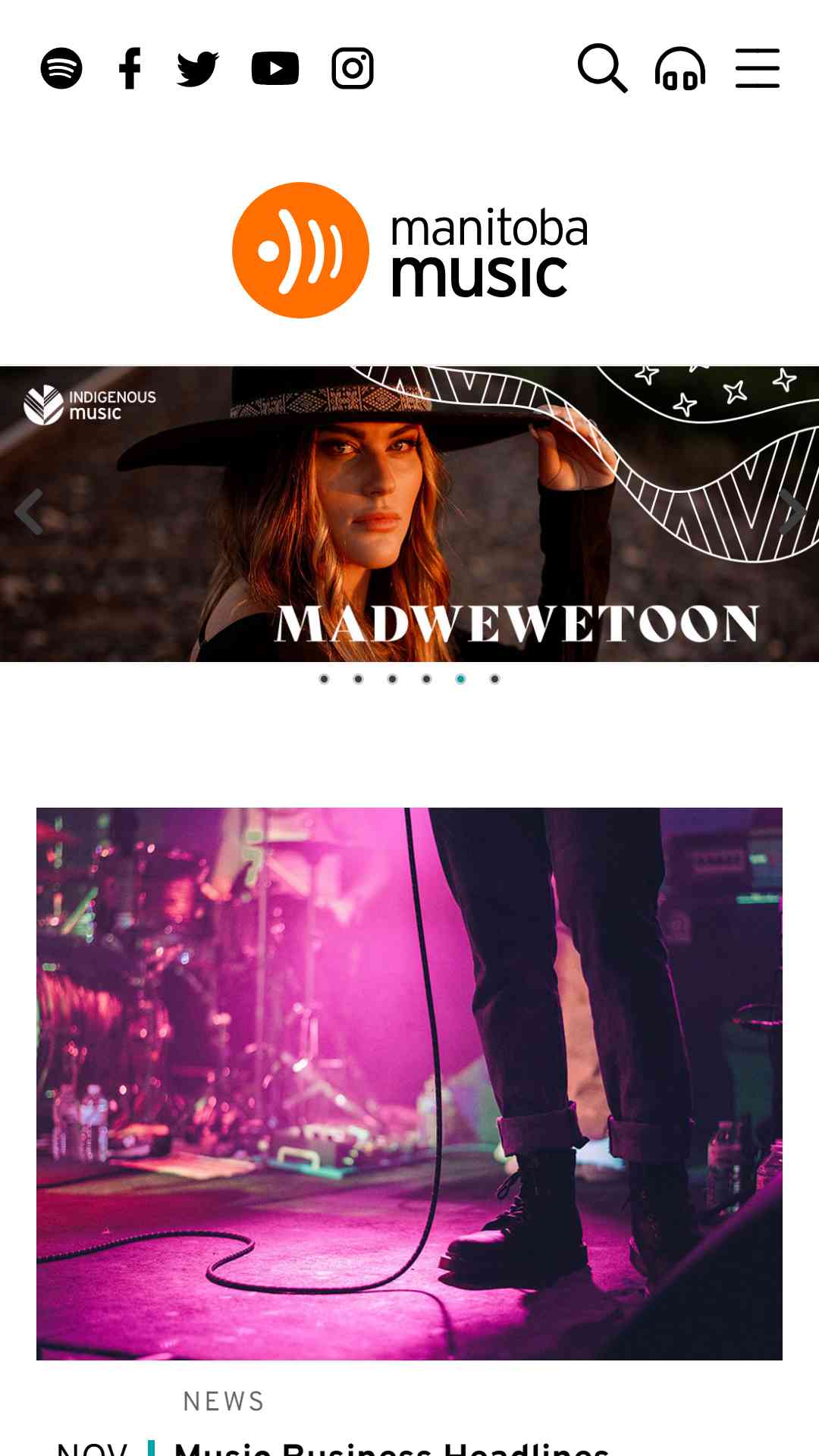This screenshot has height=1456, width=819.
Task: Open Manitoba Music's Spotify profile
Action: coord(61,68)
